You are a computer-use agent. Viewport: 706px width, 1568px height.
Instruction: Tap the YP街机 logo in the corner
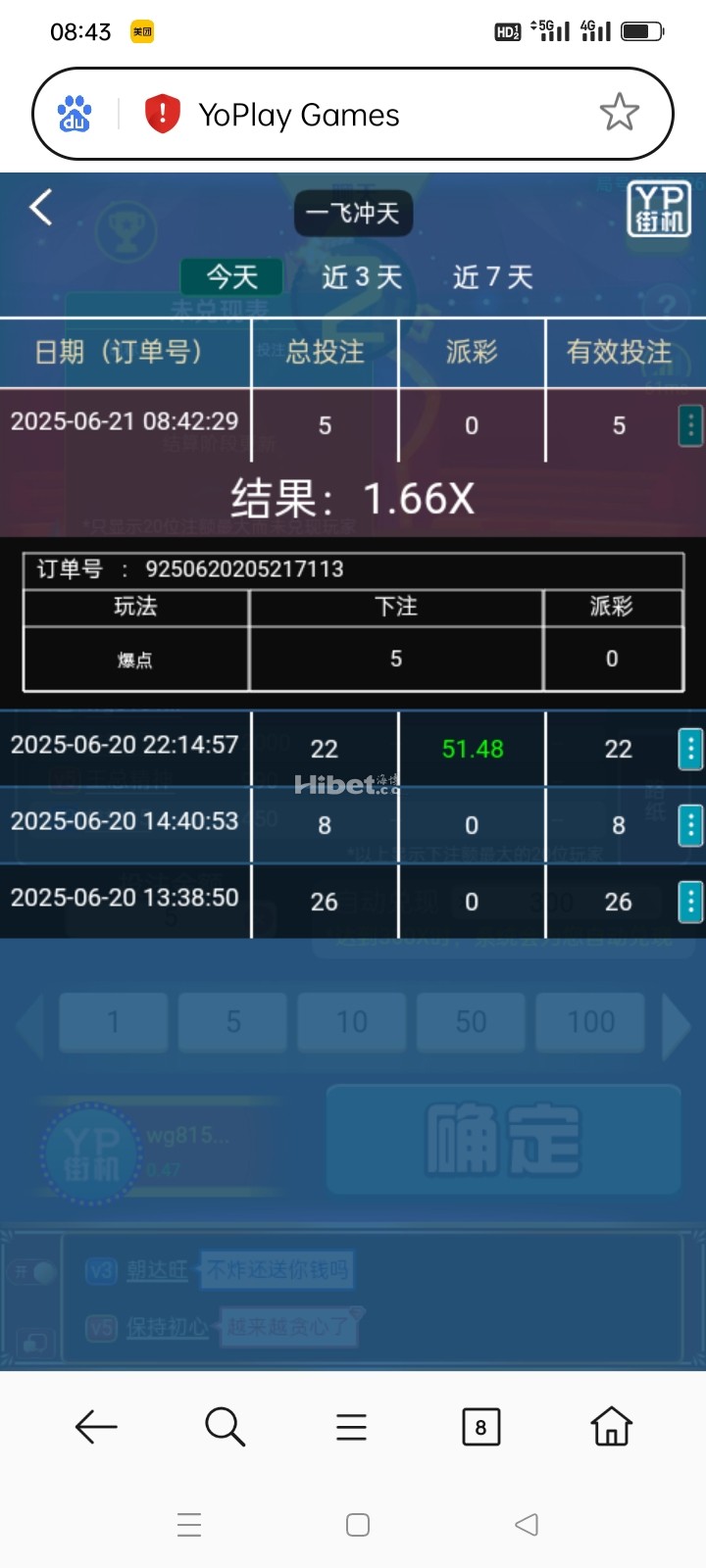[x=659, y=209]
